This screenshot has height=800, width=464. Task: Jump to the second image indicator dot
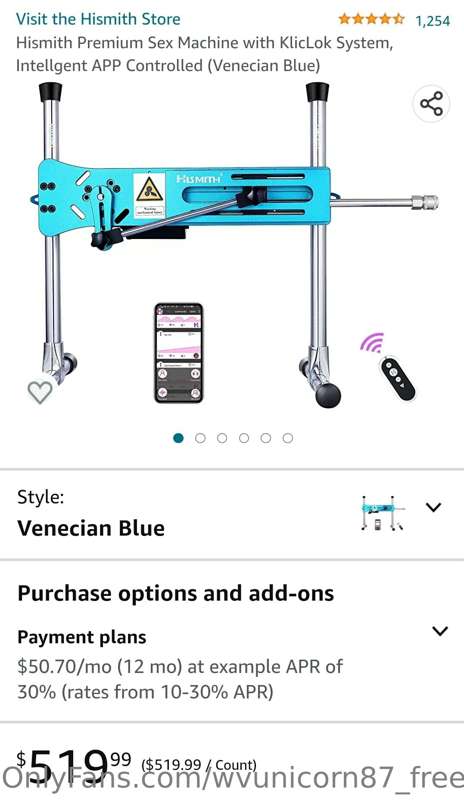click(x=200, y=438)
